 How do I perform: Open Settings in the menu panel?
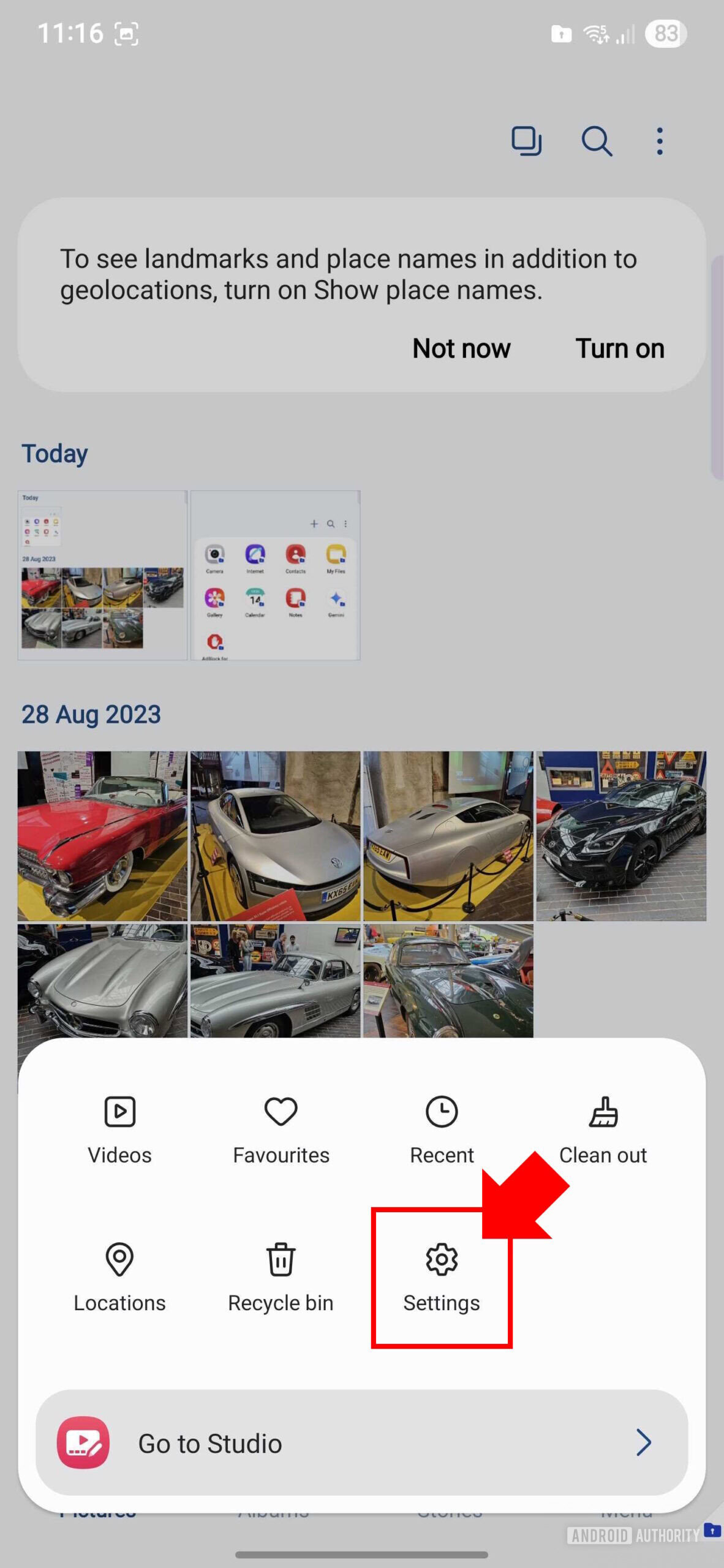point(441,1277)
